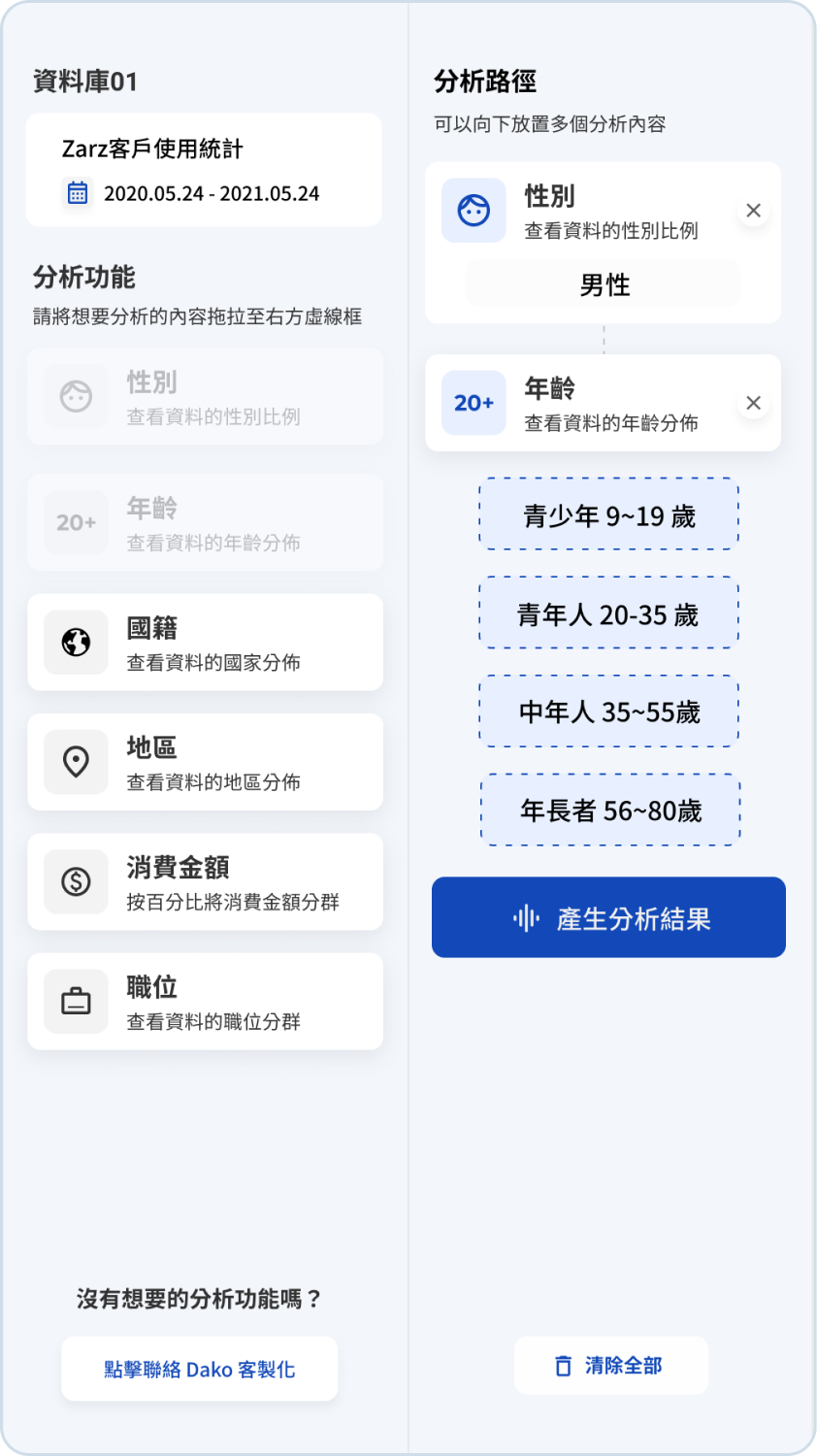Choose age group 中年人 35~55歲
The height and width of the screenshot is (1456, 817).
[608, 711]
